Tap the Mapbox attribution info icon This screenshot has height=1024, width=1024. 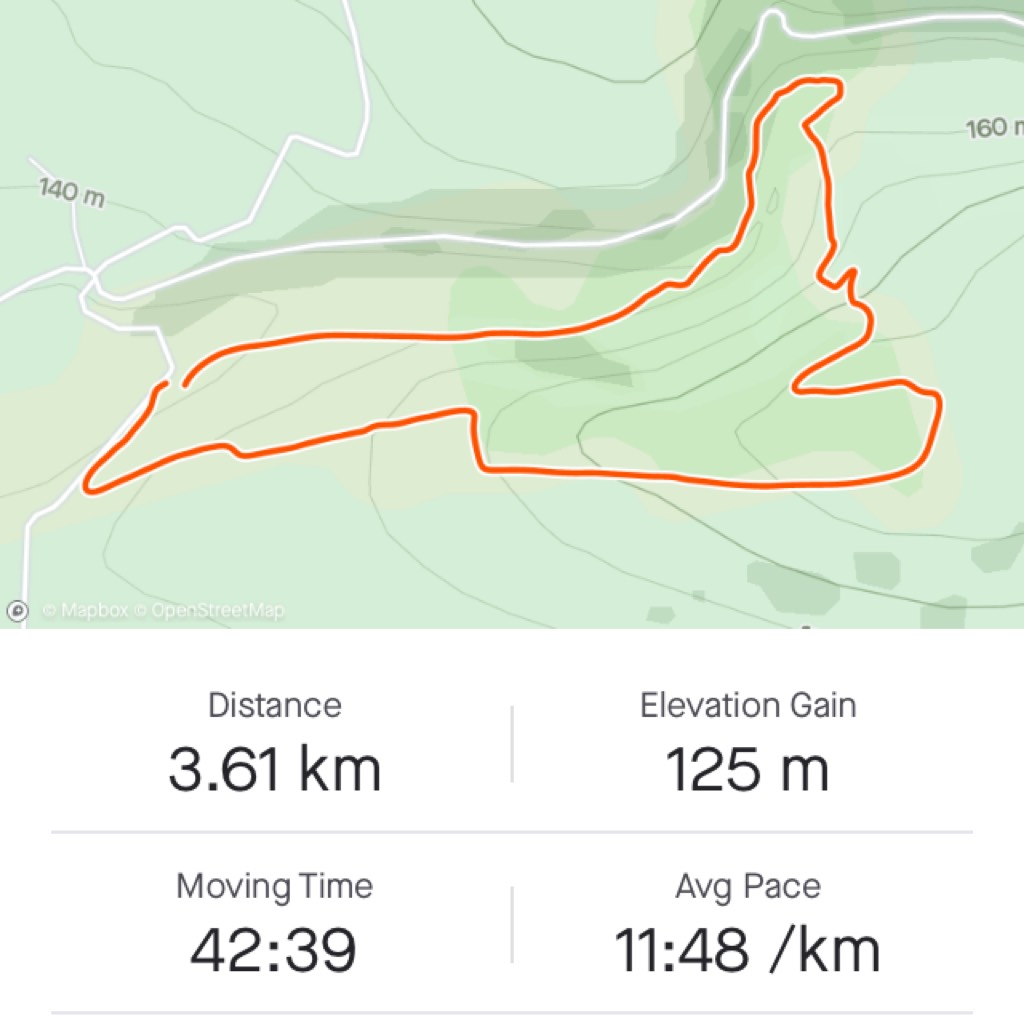(17, 610)
